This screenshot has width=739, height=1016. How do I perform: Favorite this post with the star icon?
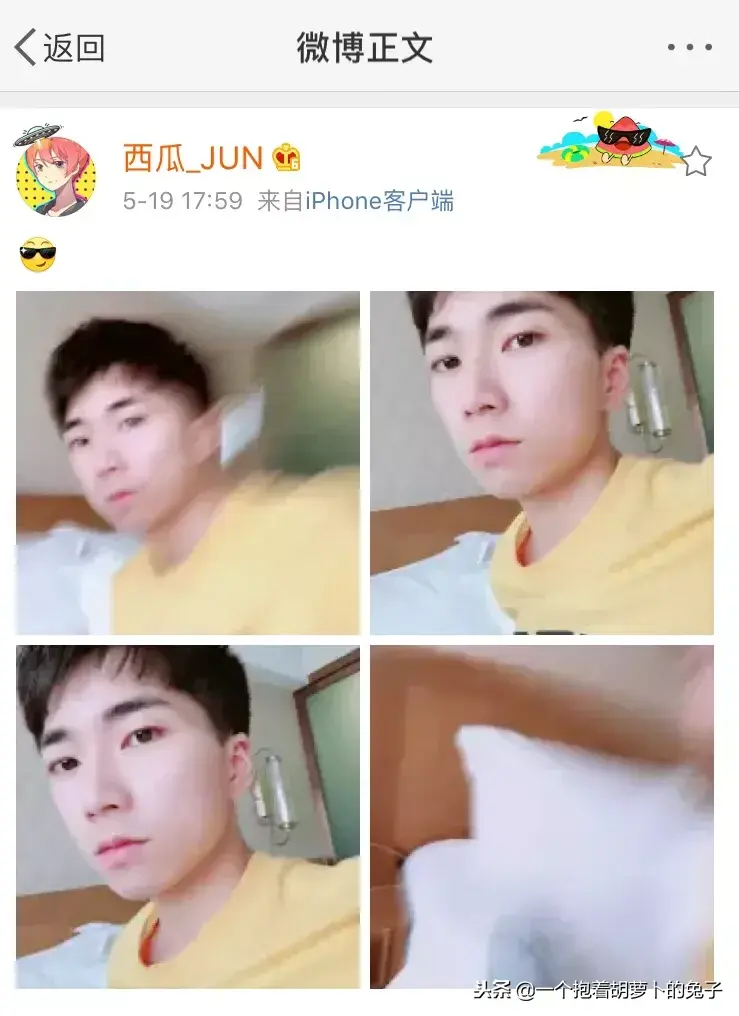pyautogui.click(x=696, y=161)
